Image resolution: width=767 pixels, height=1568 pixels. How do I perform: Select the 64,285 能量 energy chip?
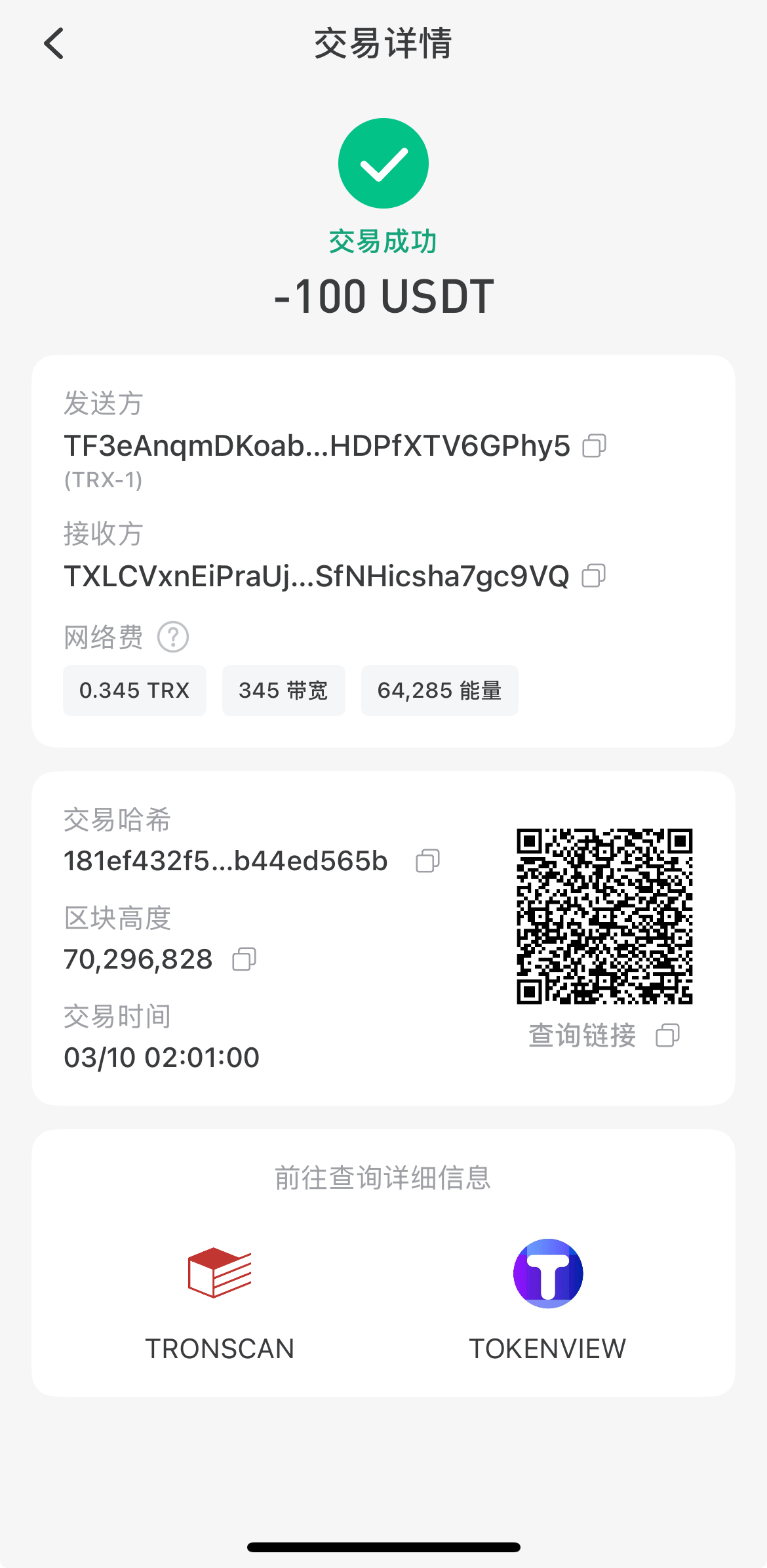point(439,690)
